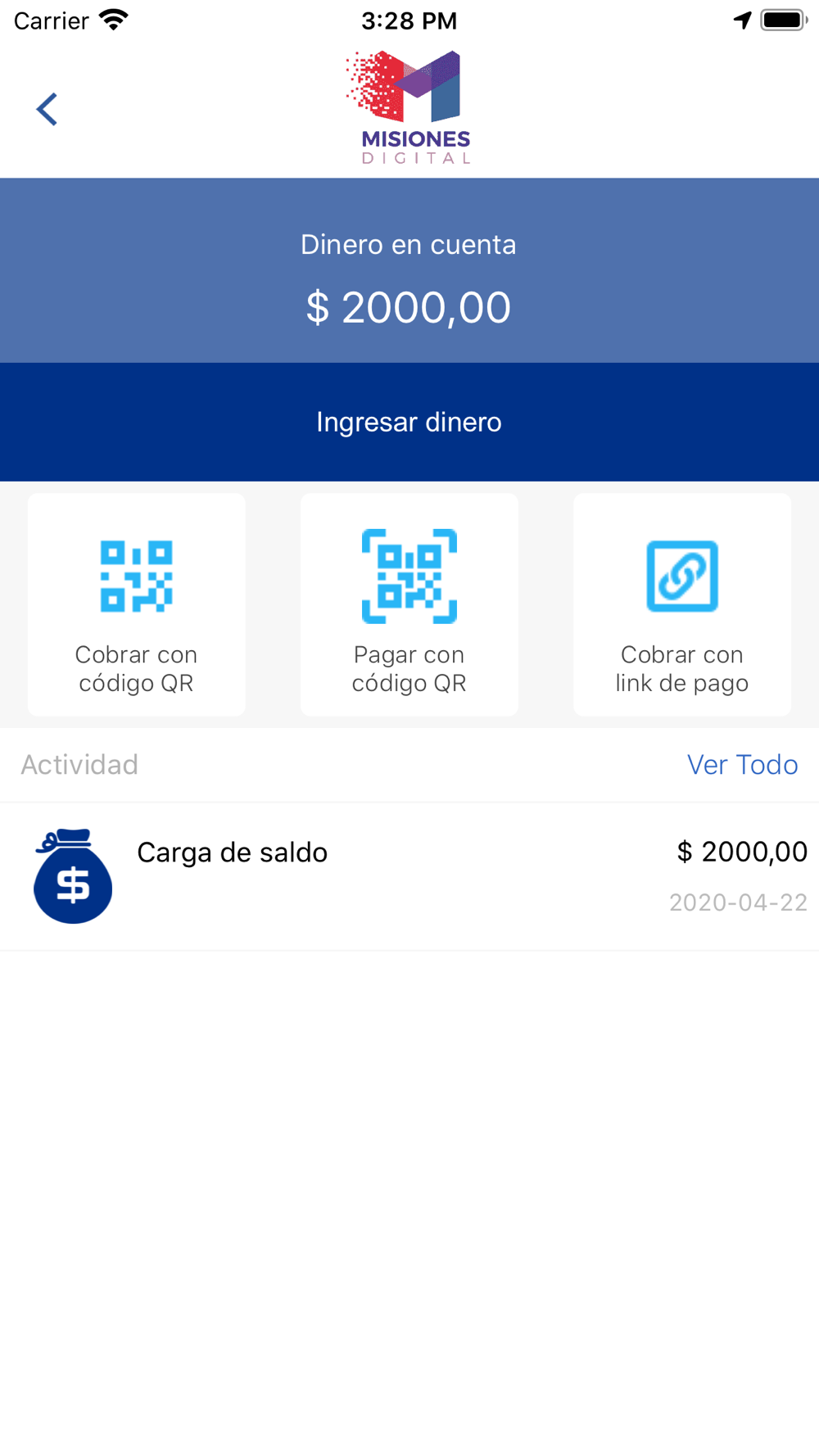
Task: Open Cobrar con link de pago
Action: pos(682,604)
